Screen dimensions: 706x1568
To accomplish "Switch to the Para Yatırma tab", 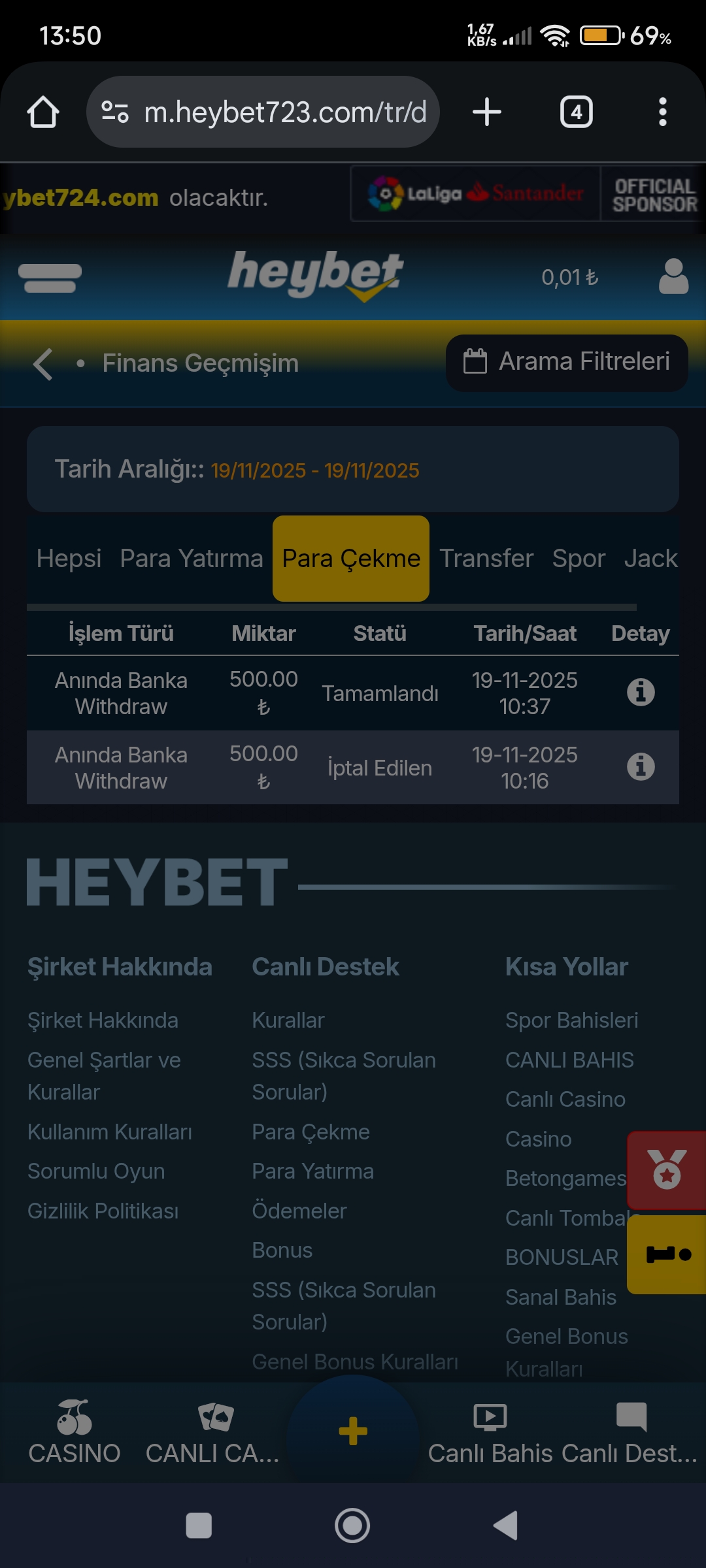I will (191, 559).
